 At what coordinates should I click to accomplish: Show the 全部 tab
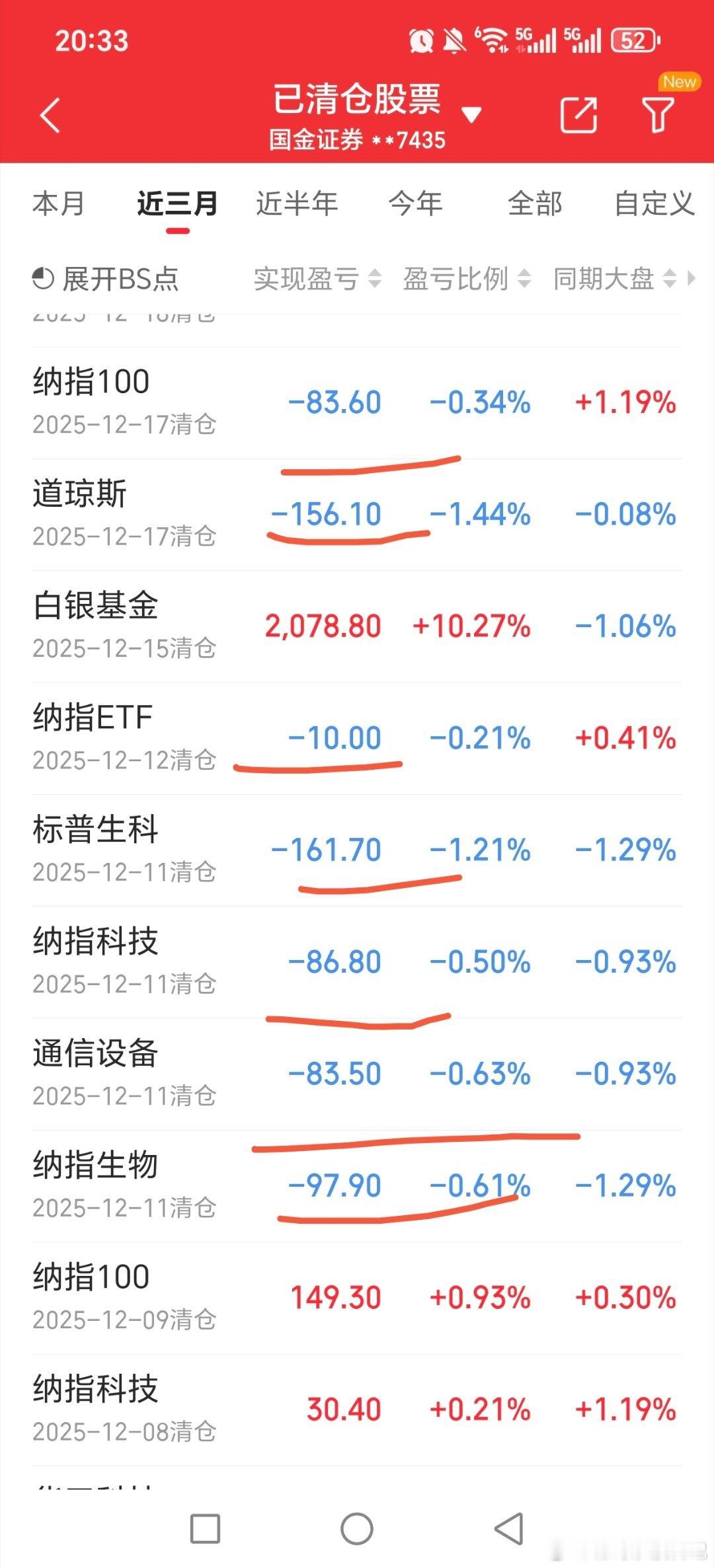pos(535,204)
